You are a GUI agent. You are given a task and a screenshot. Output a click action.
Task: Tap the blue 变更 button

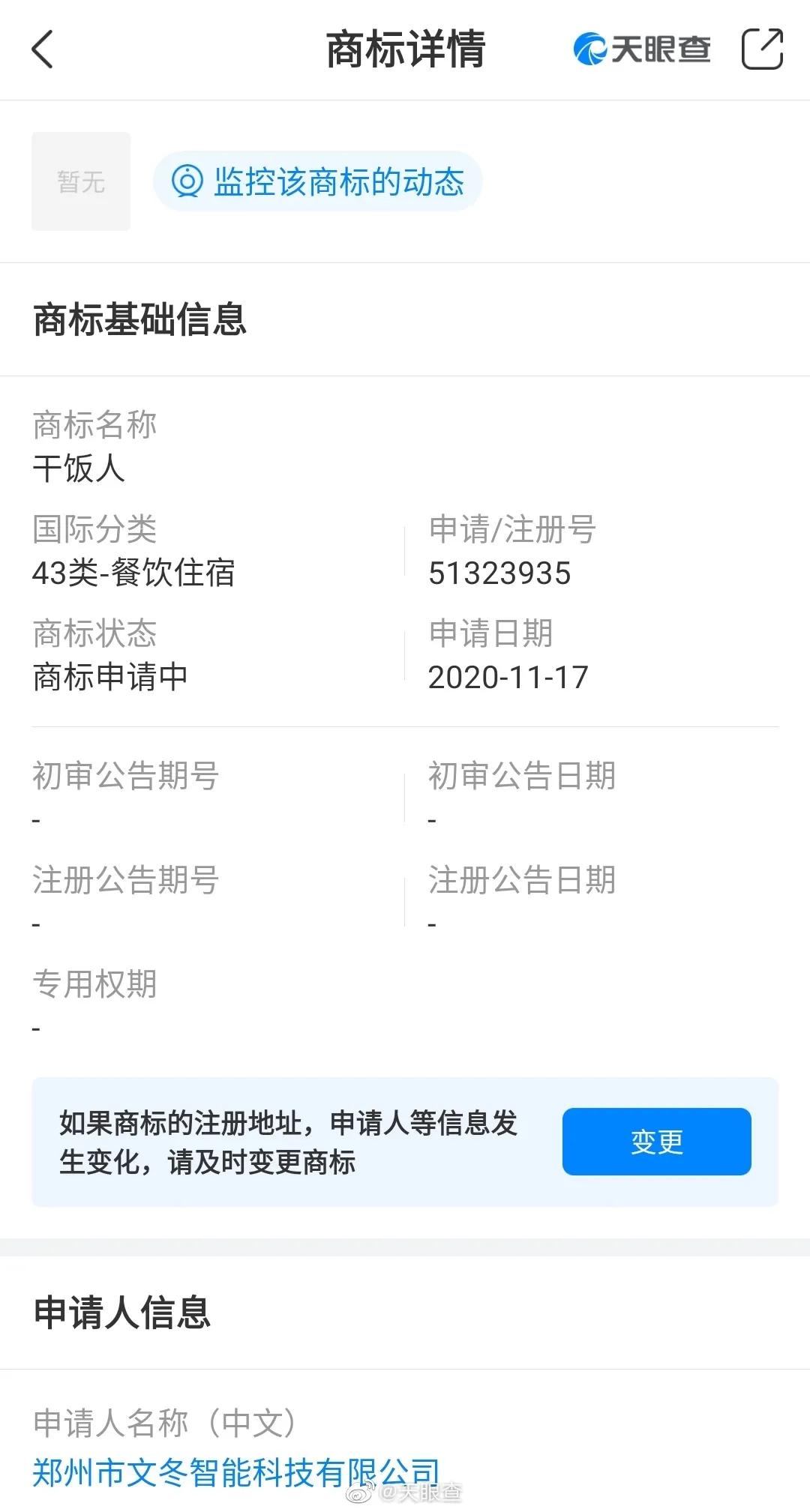click(656, 1141)
